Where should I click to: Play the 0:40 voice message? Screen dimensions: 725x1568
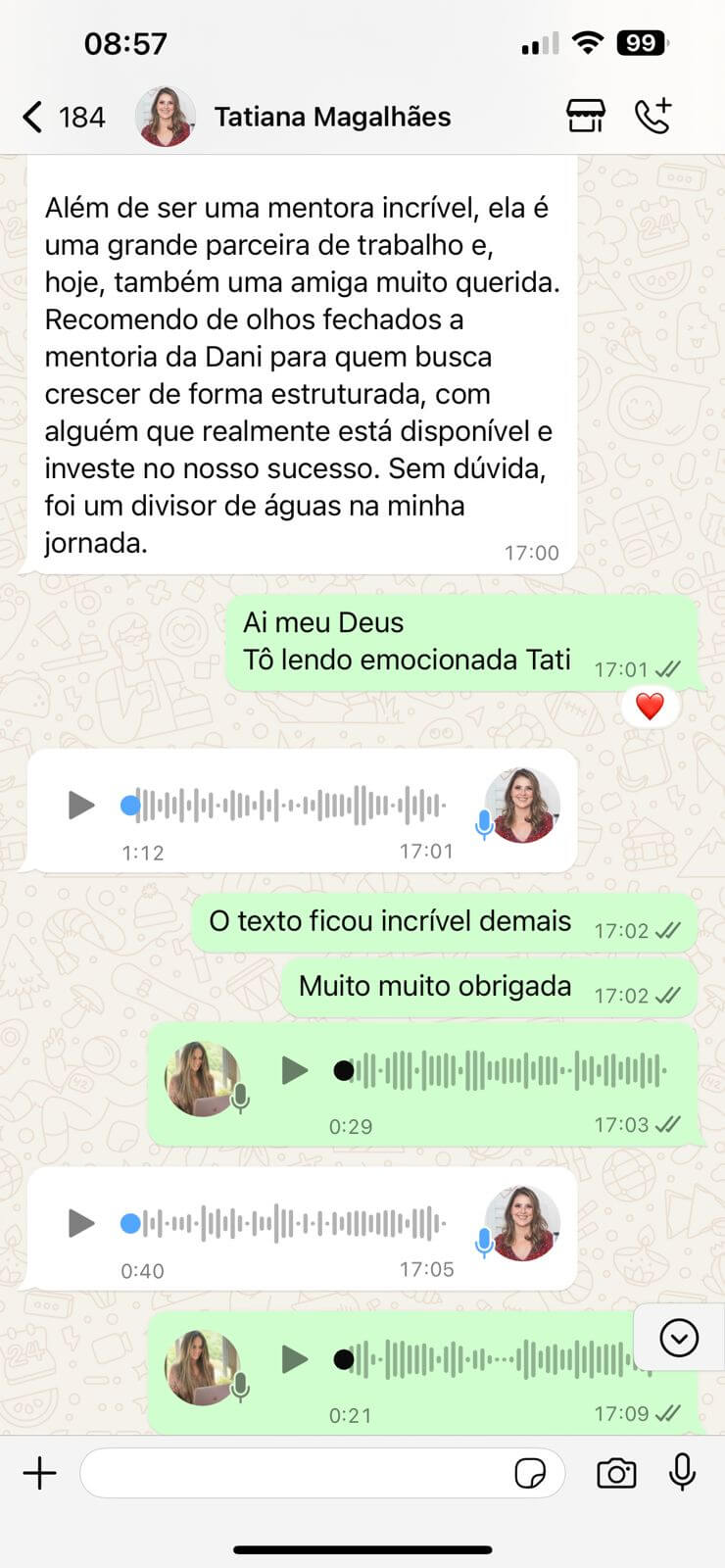coord(80,1223)
